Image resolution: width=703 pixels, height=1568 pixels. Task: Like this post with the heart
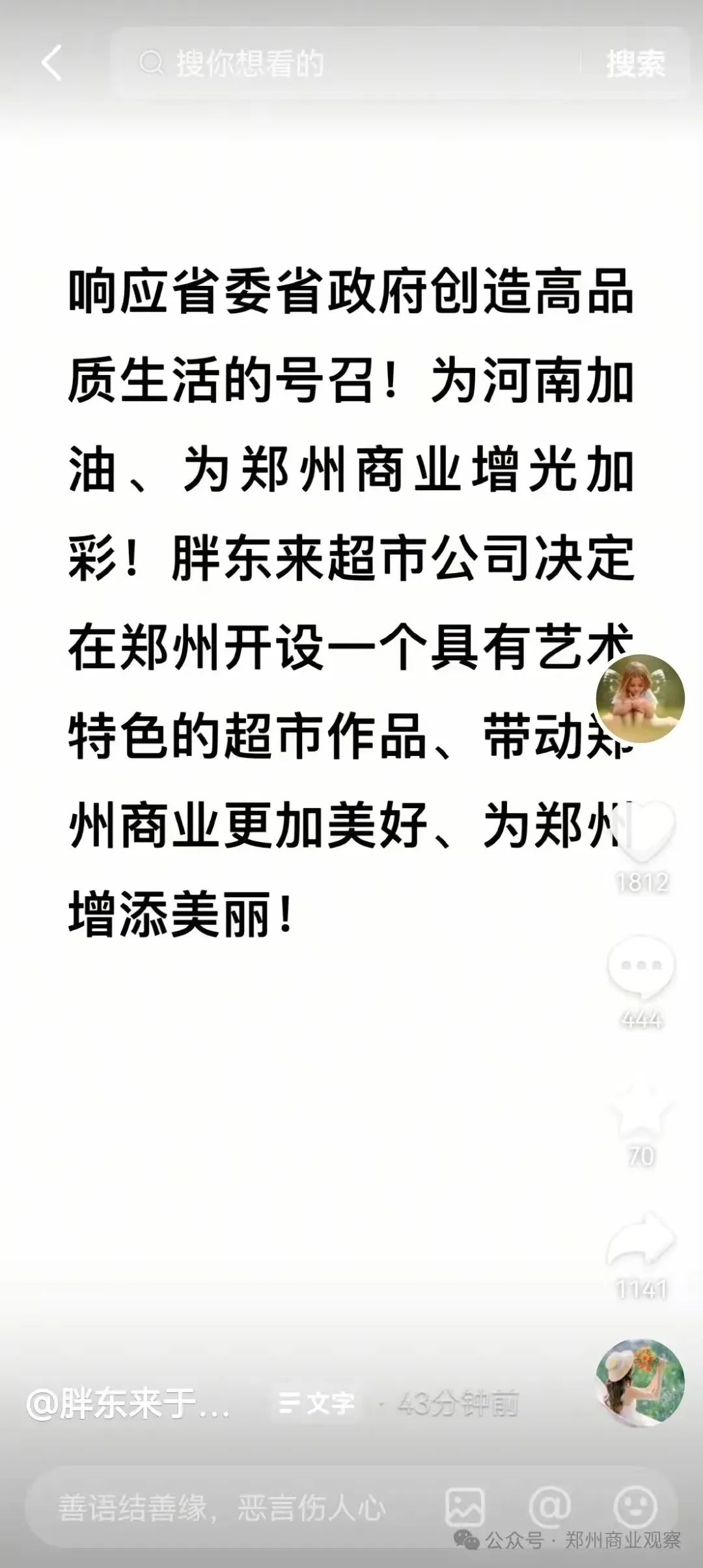tap(642, 831)
